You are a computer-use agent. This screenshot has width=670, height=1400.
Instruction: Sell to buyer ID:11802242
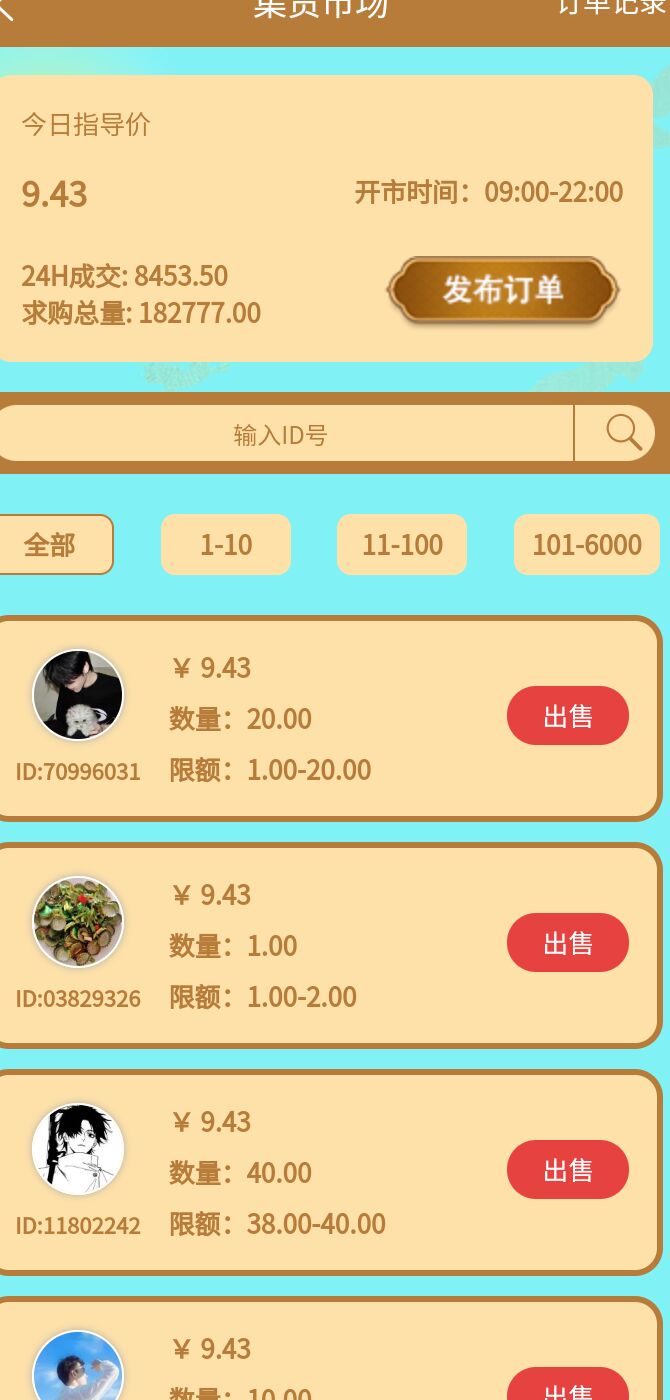tap(567, 1170)
